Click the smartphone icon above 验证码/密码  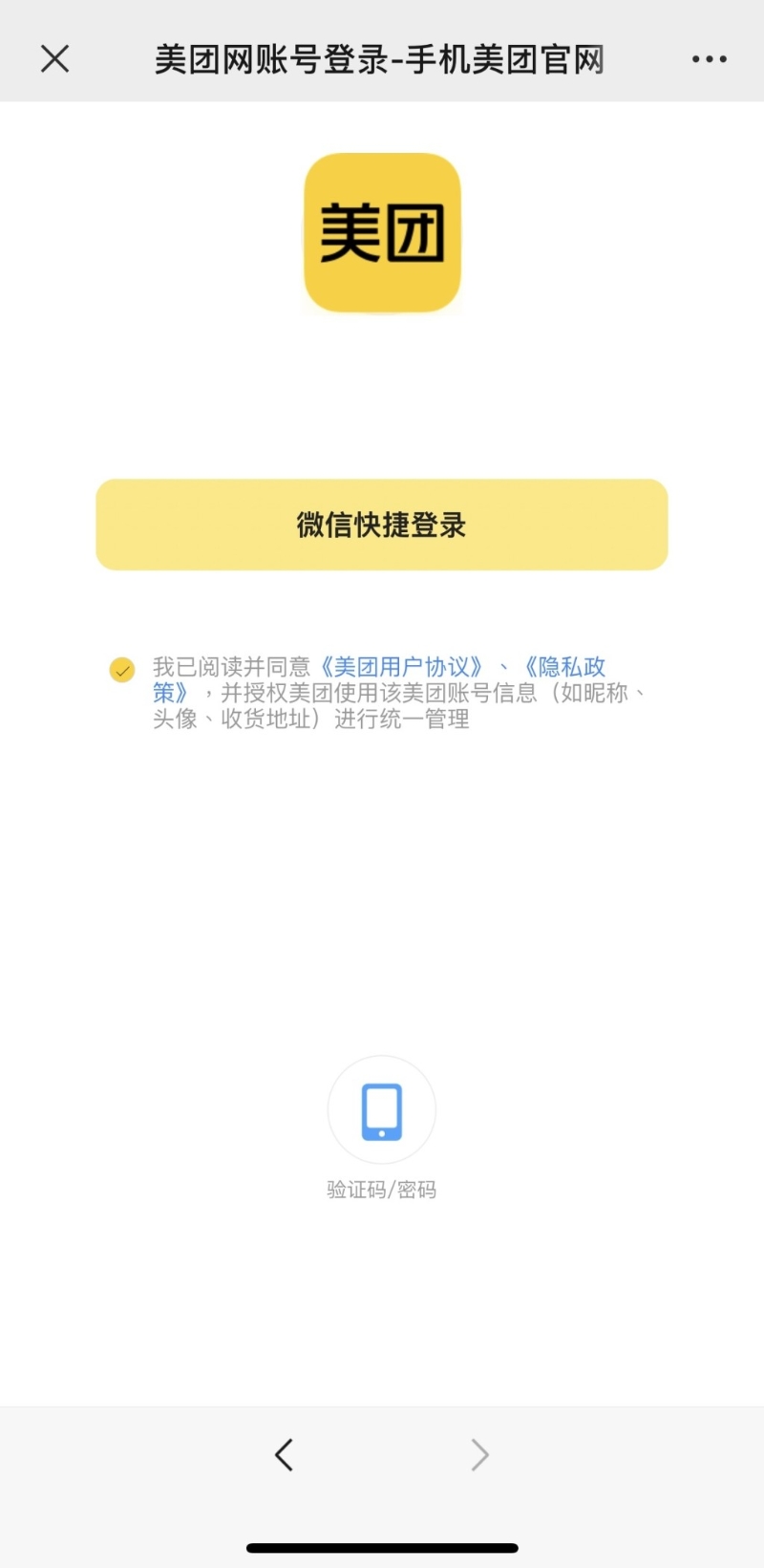382,1110
